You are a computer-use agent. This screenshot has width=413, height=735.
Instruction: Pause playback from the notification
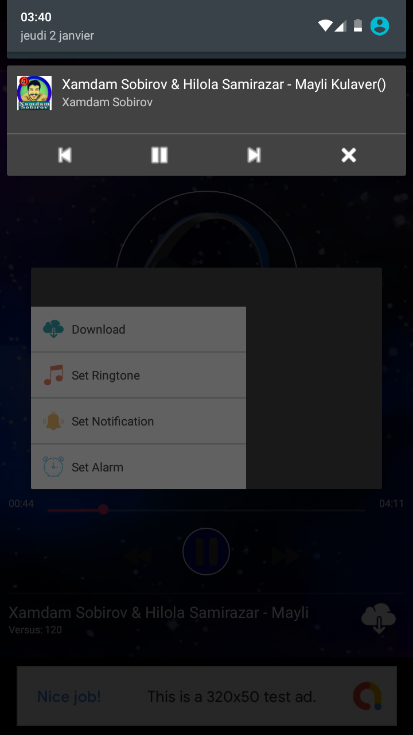tap(159, 155)
